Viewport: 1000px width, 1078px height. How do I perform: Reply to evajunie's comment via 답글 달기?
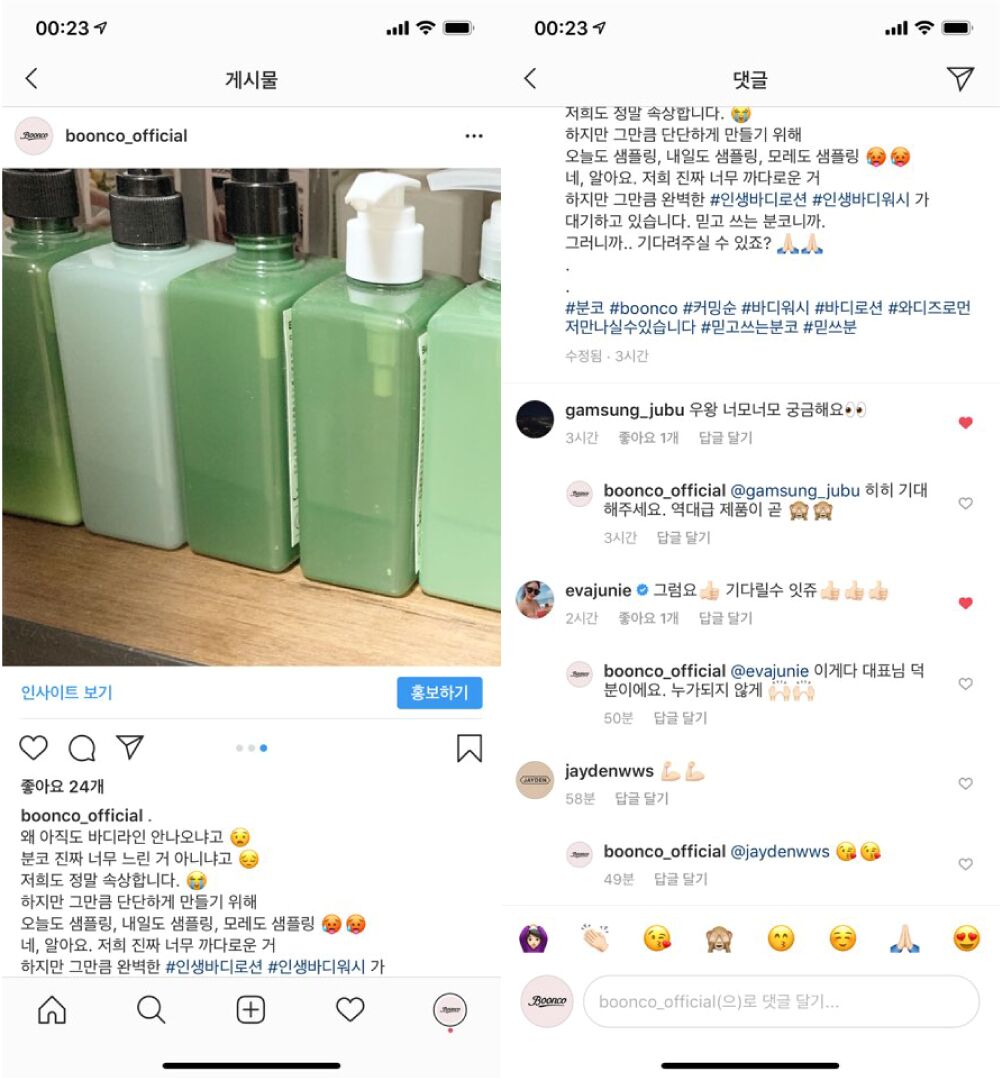click(x=724, y=618)
